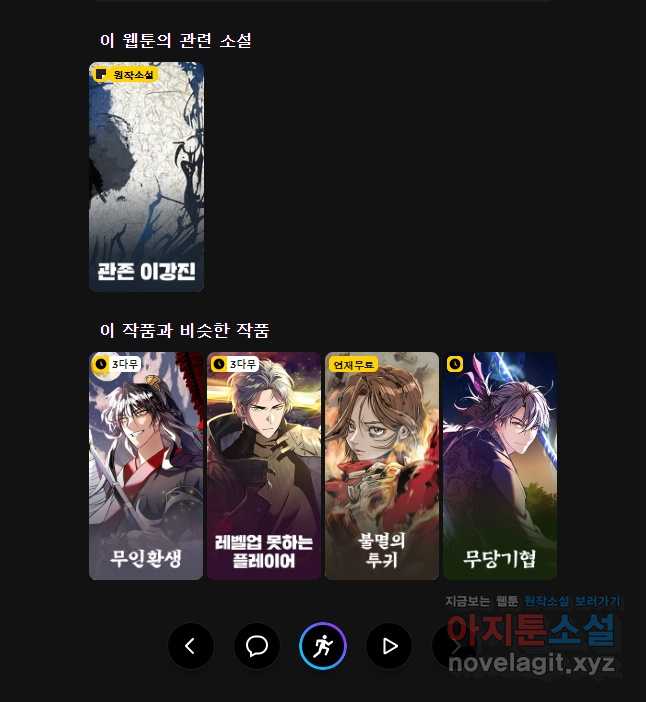
Task: Open the comments speech bubble
Action: point(257,646)
